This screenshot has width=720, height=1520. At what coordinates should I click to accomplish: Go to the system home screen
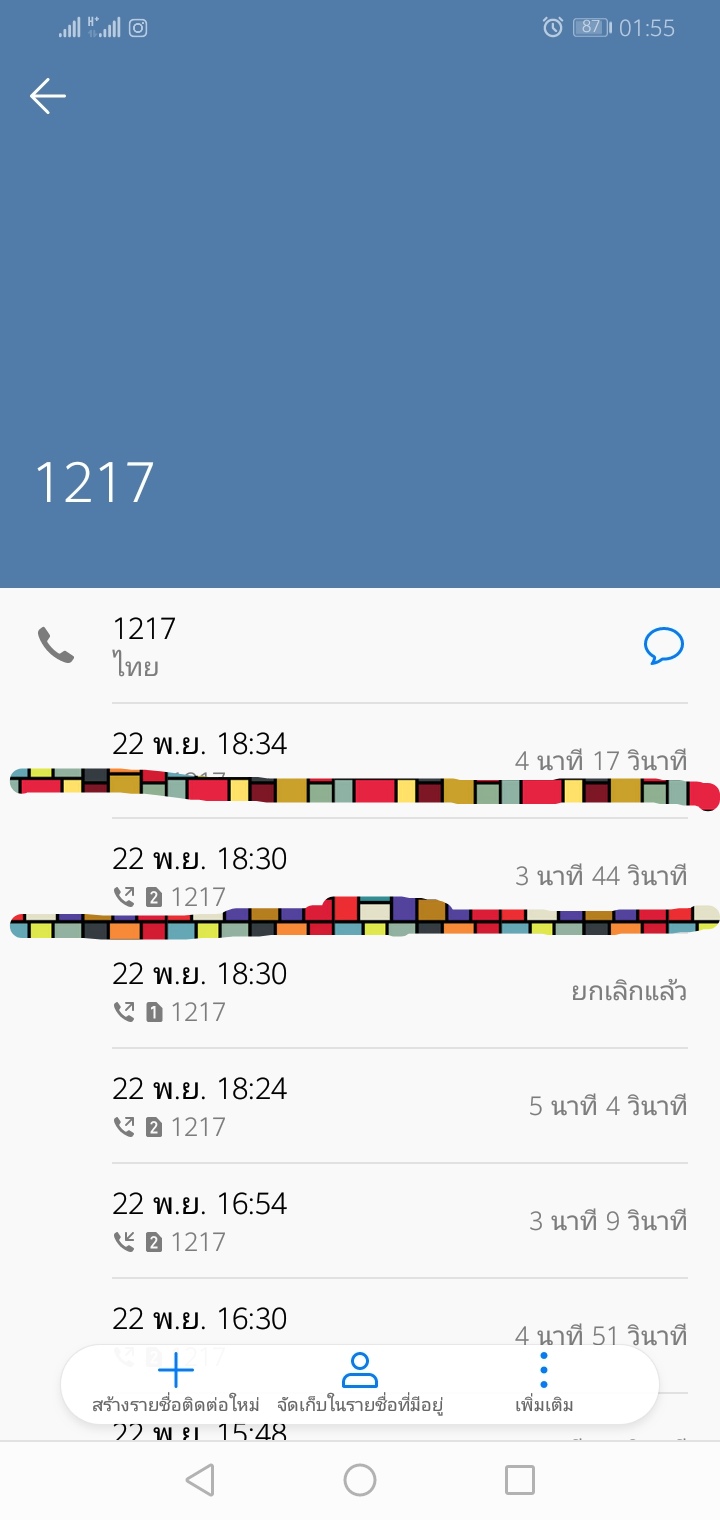(360, 1480)
